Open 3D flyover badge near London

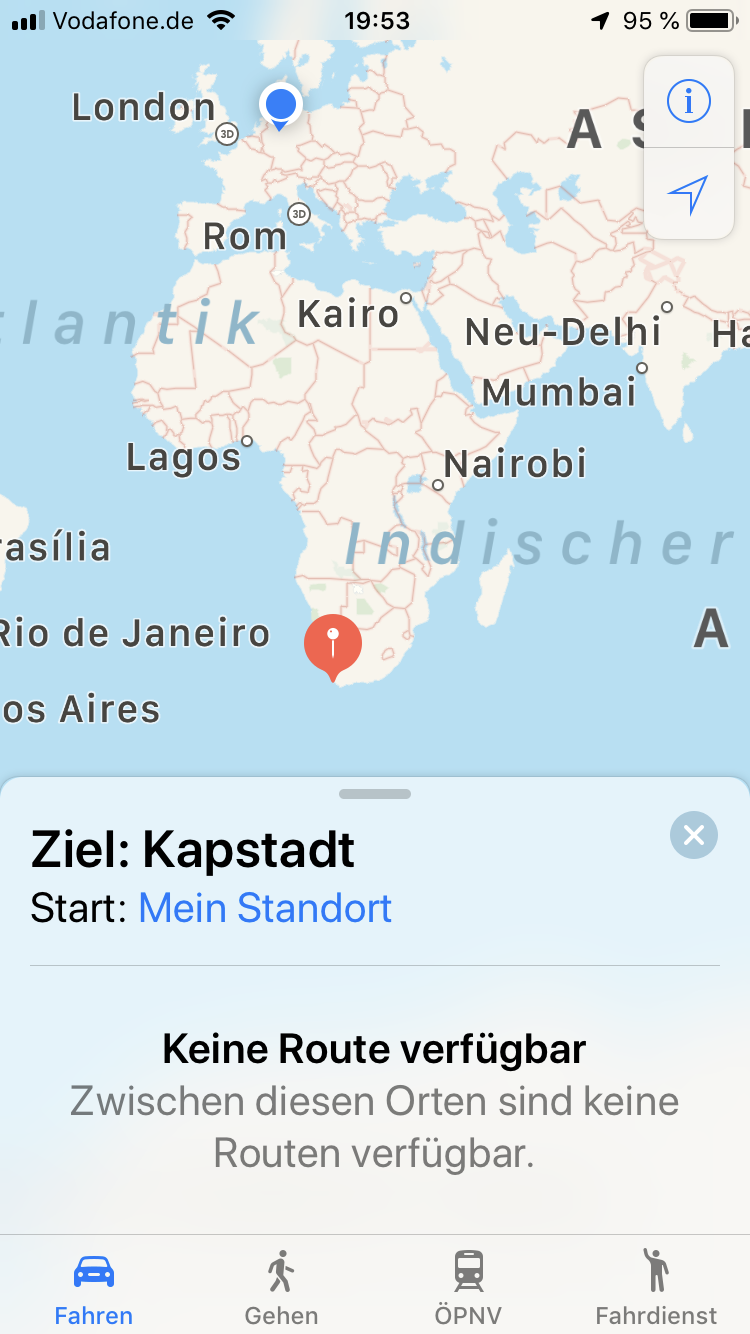pyautogui.click(x=228, y=133)
